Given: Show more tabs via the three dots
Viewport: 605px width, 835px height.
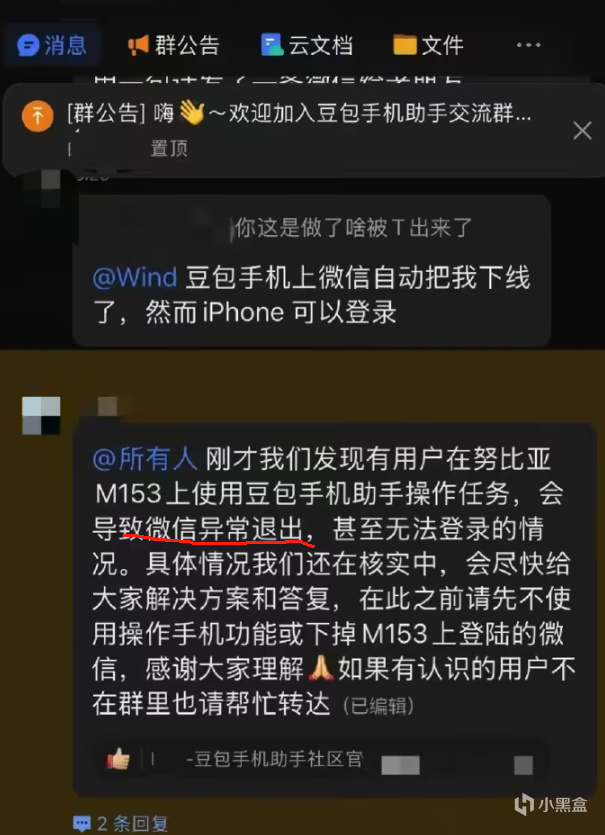Looking at the screenshot, I should click(x=528, y=44).
